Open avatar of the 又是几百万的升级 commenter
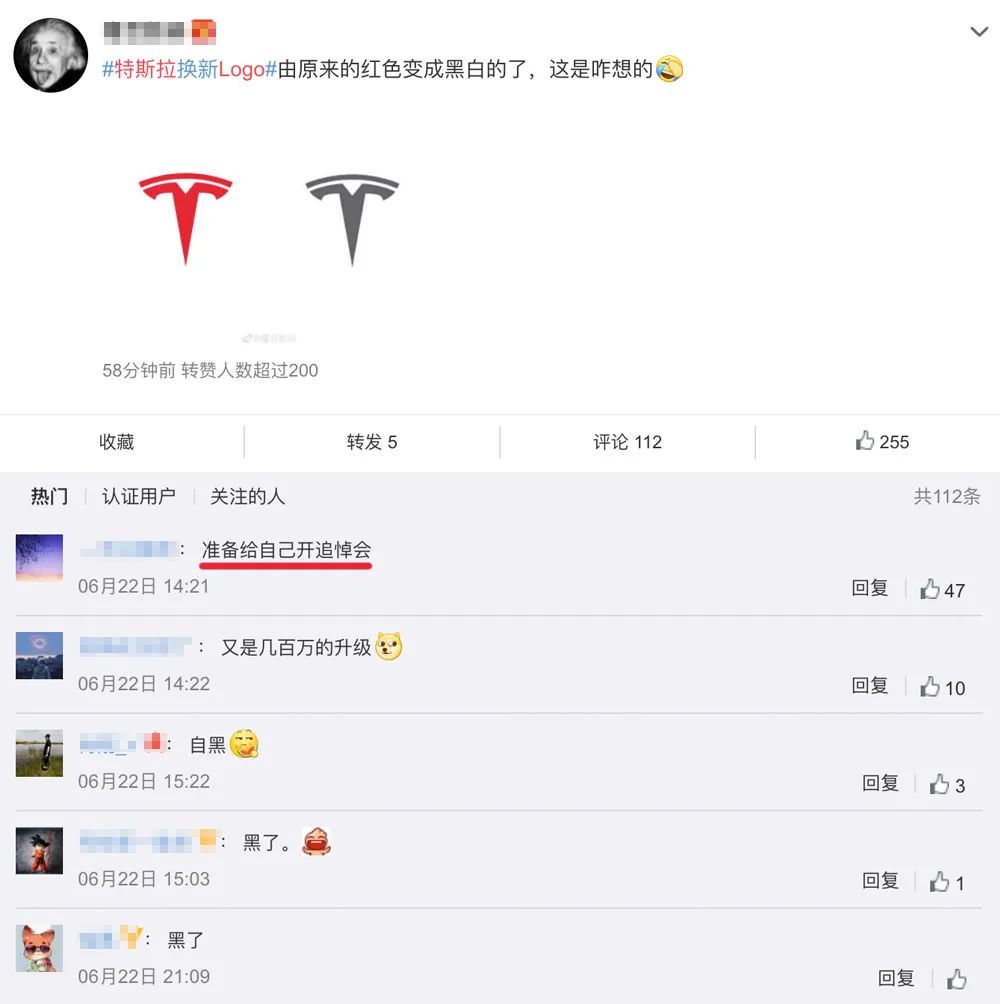Image resolution: width=1000 pixels, height=1004 pixels. point(39,656)
